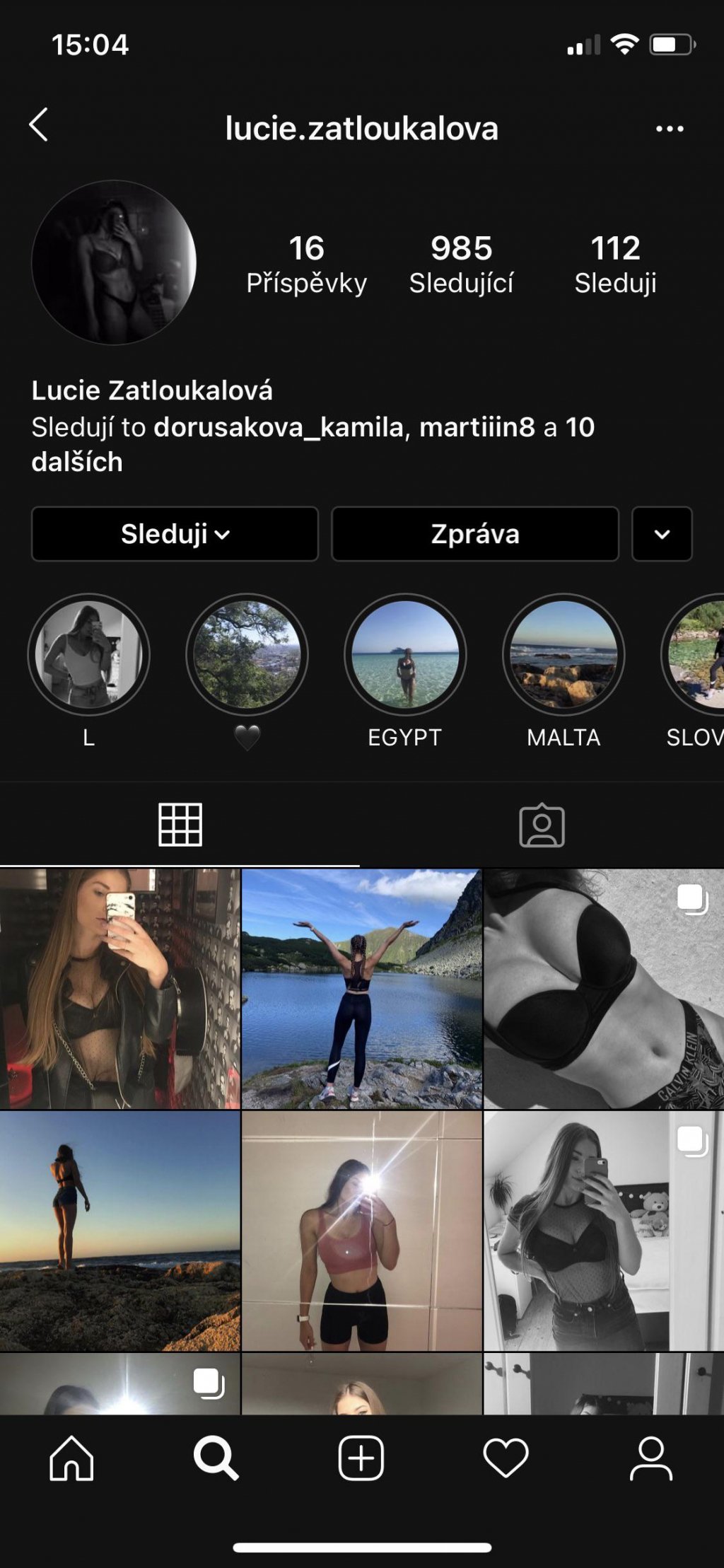Viewport: 724px width, 1568px height.
Task: Open the lake mountain post
Action: [362, 989]
